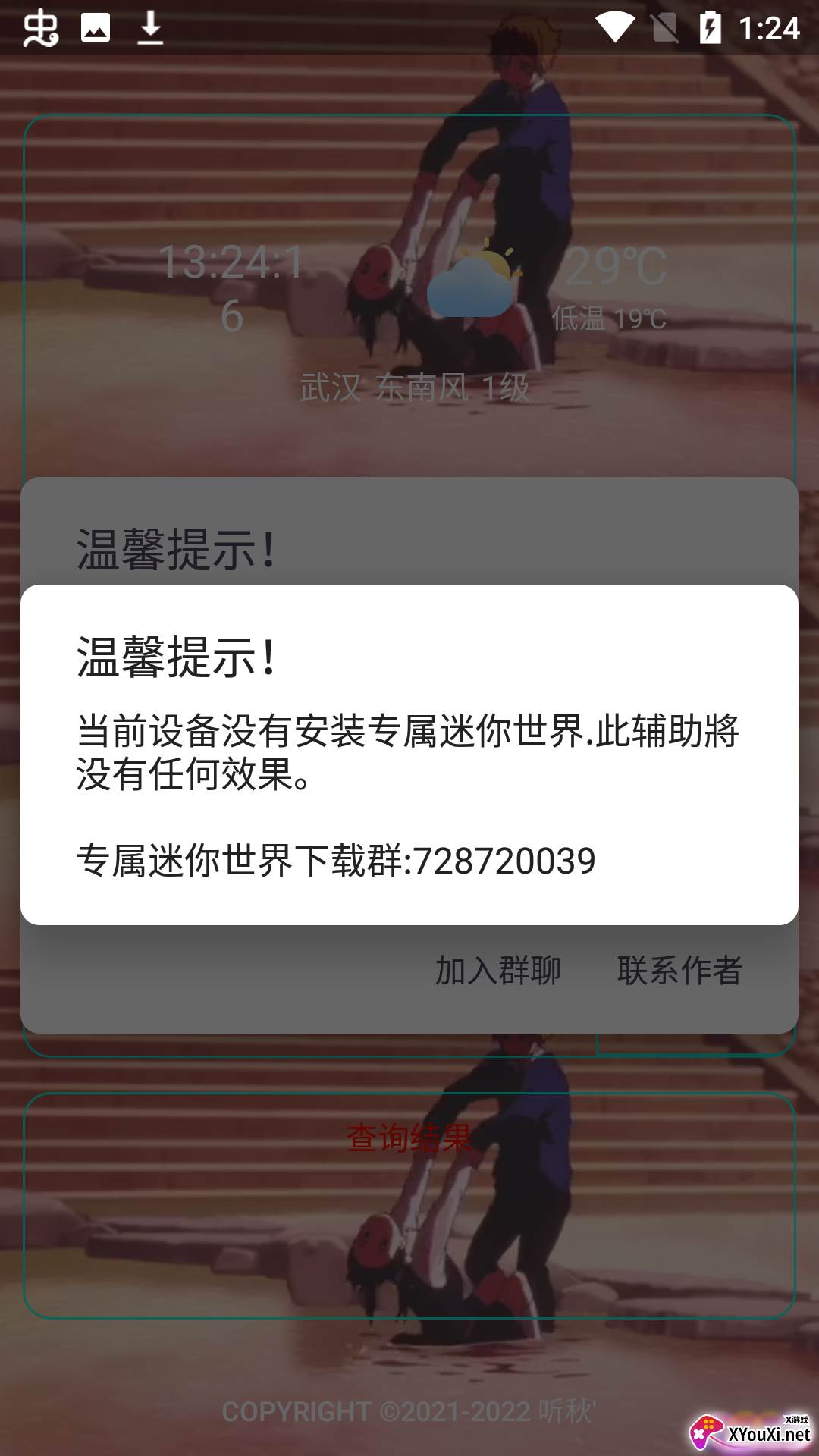Tap 联系作者 to contact the author

pos(679,971)
